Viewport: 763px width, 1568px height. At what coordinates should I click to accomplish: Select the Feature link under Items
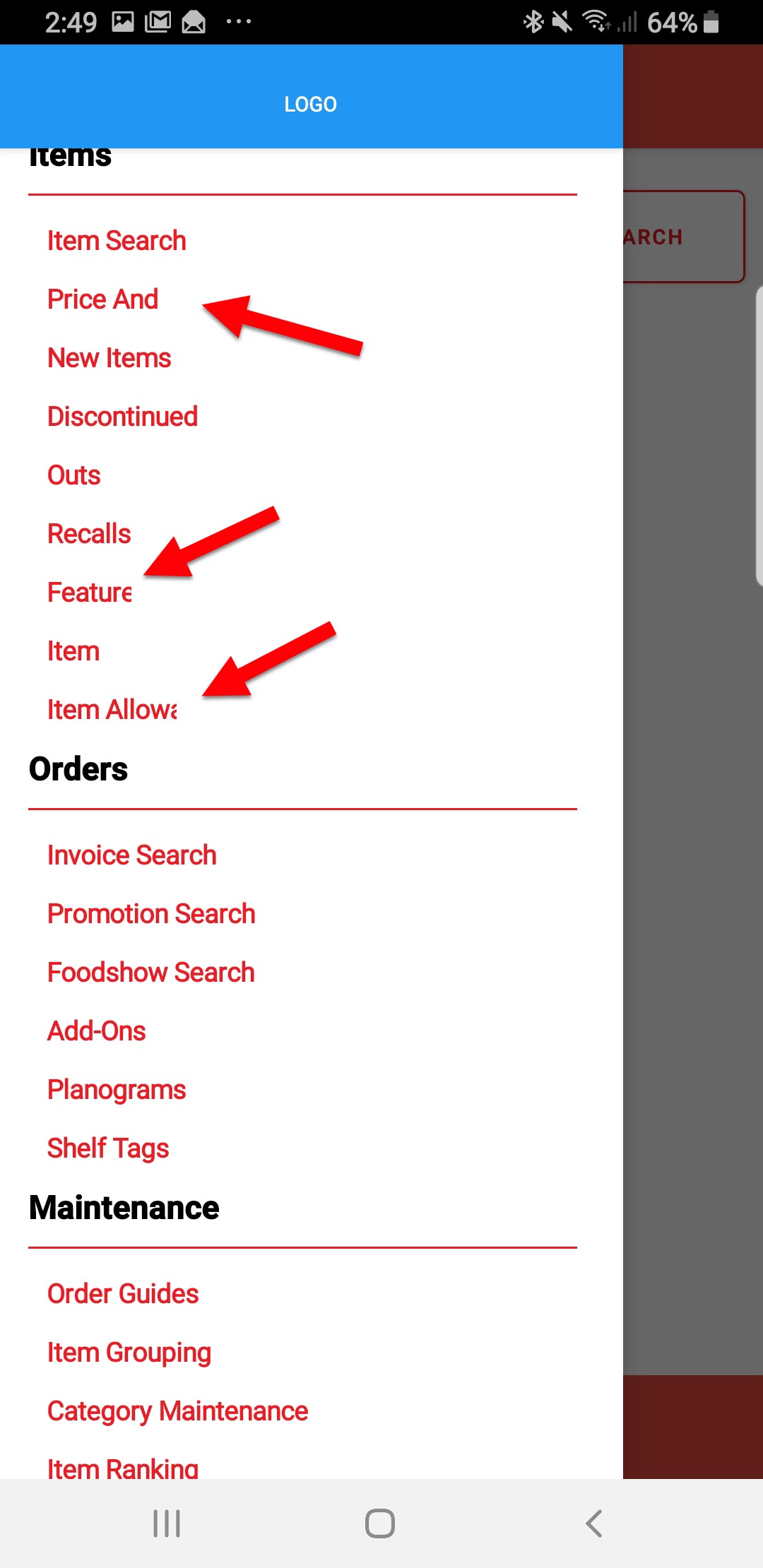(89, 592)
